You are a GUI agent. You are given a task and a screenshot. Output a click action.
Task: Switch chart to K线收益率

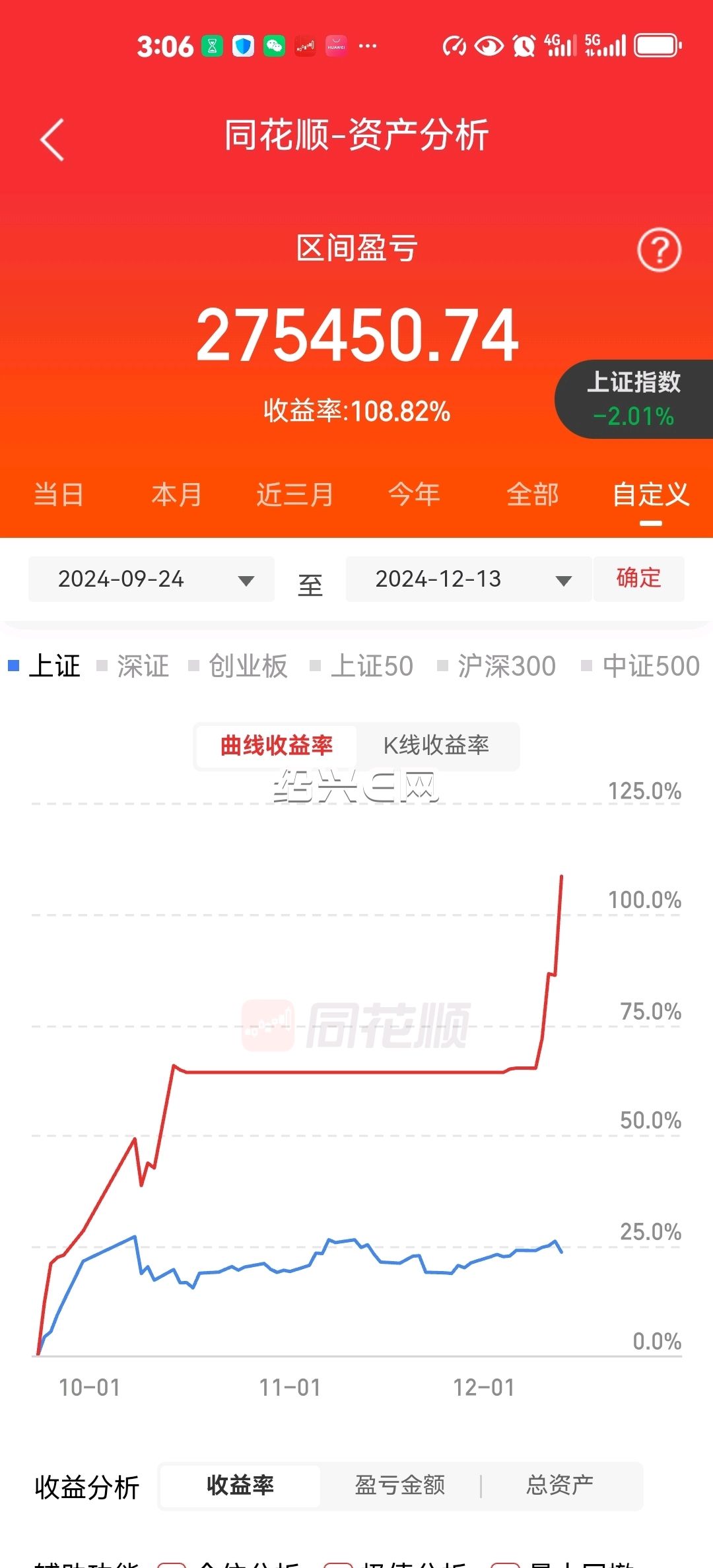[436, 746]
